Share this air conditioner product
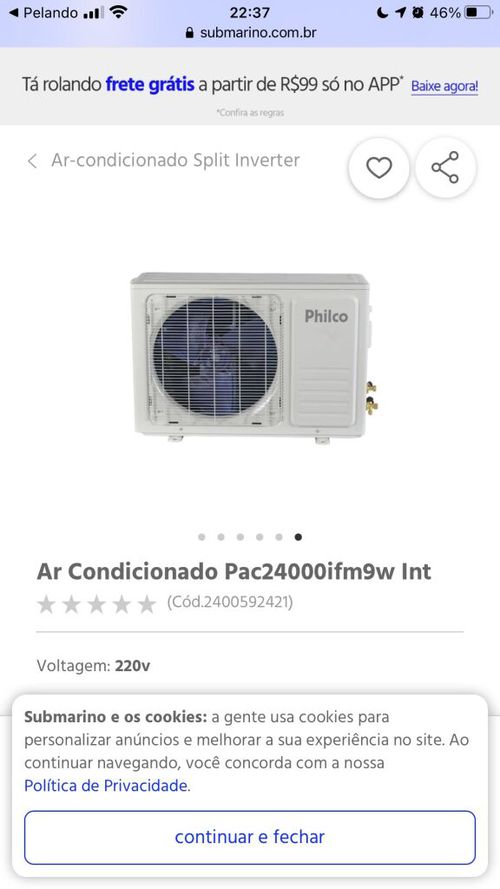 click(x=446, y=168)
